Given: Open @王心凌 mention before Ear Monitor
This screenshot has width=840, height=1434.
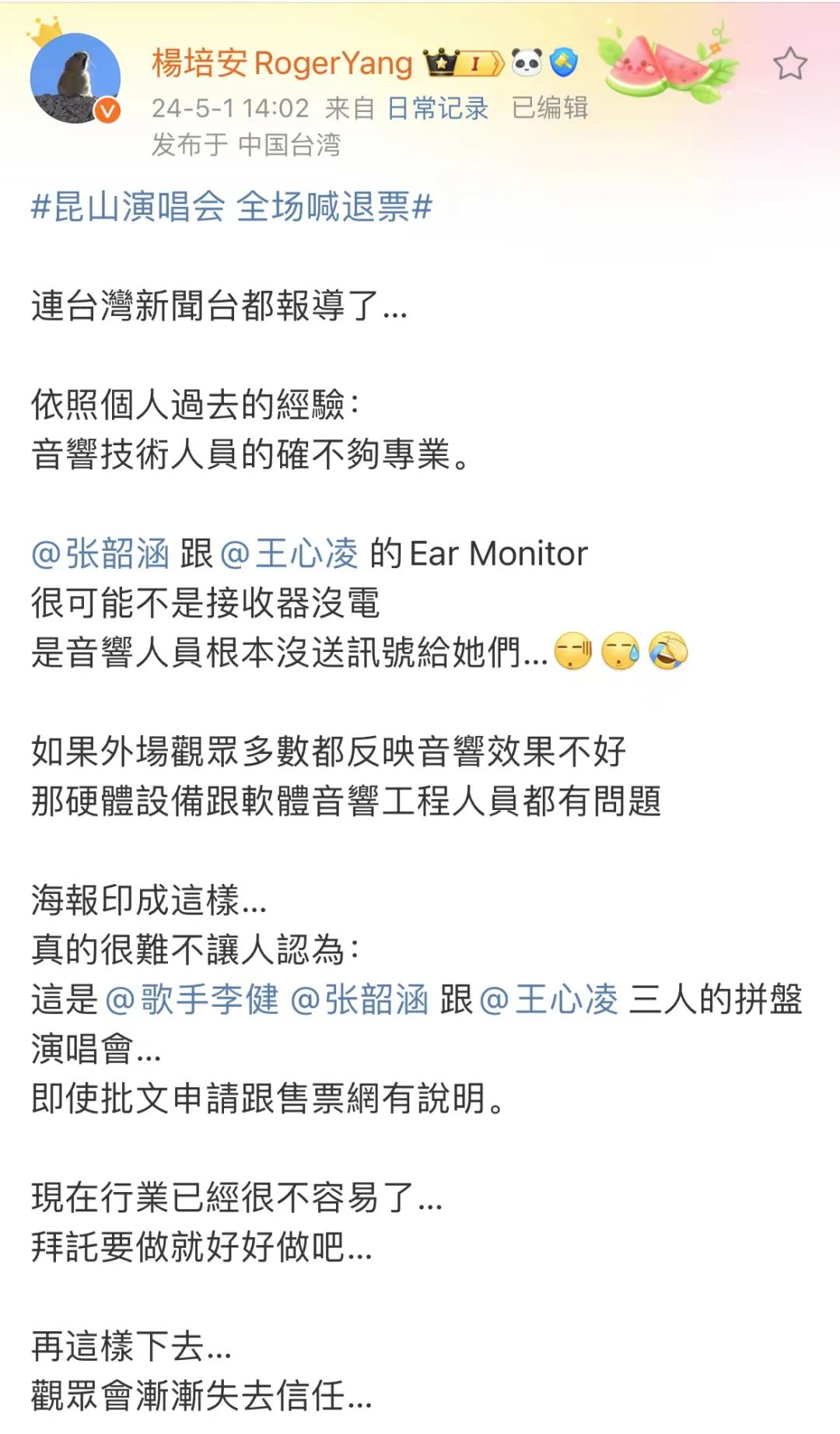Looking at the screenshot, I should click(x=290, y=553).
